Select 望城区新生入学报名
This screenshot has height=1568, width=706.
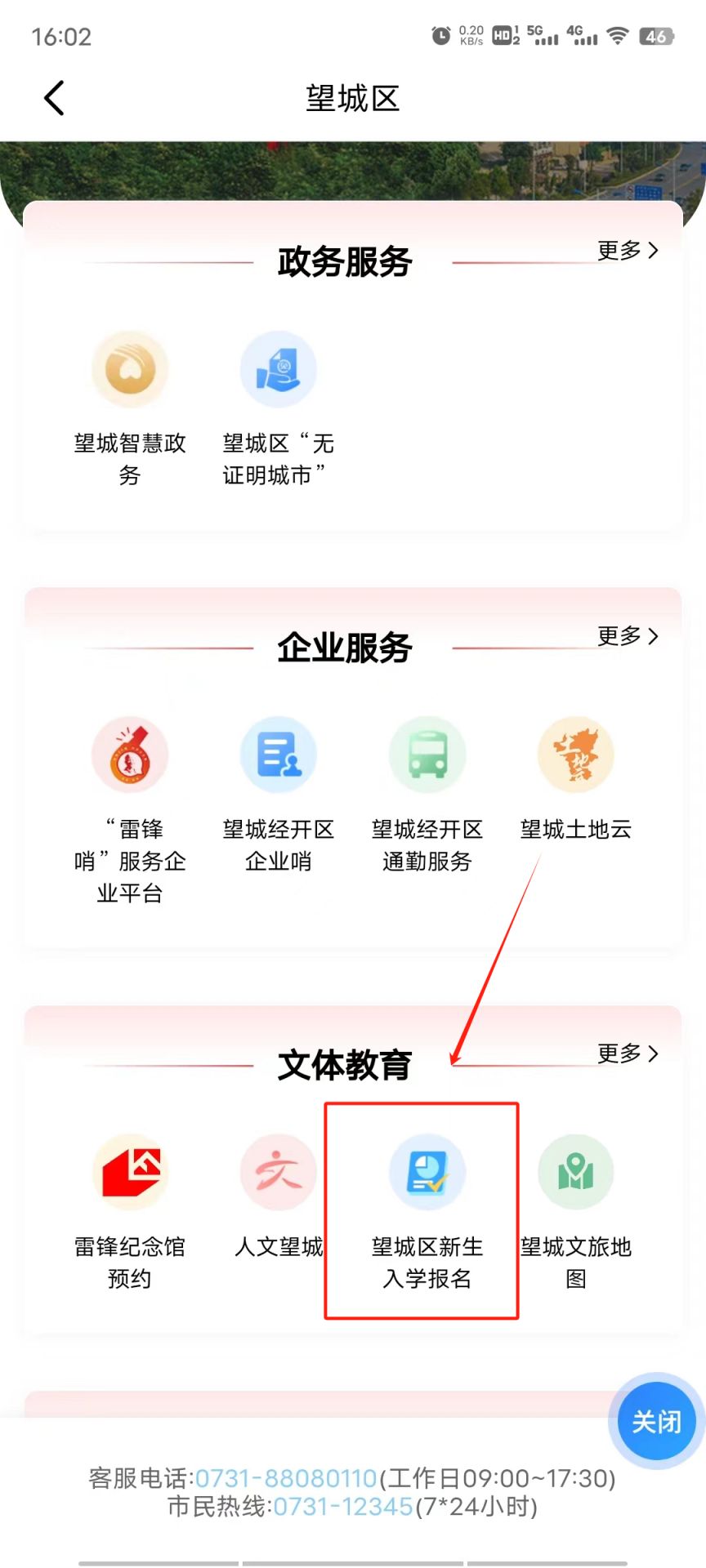(x=427, y=1173)
